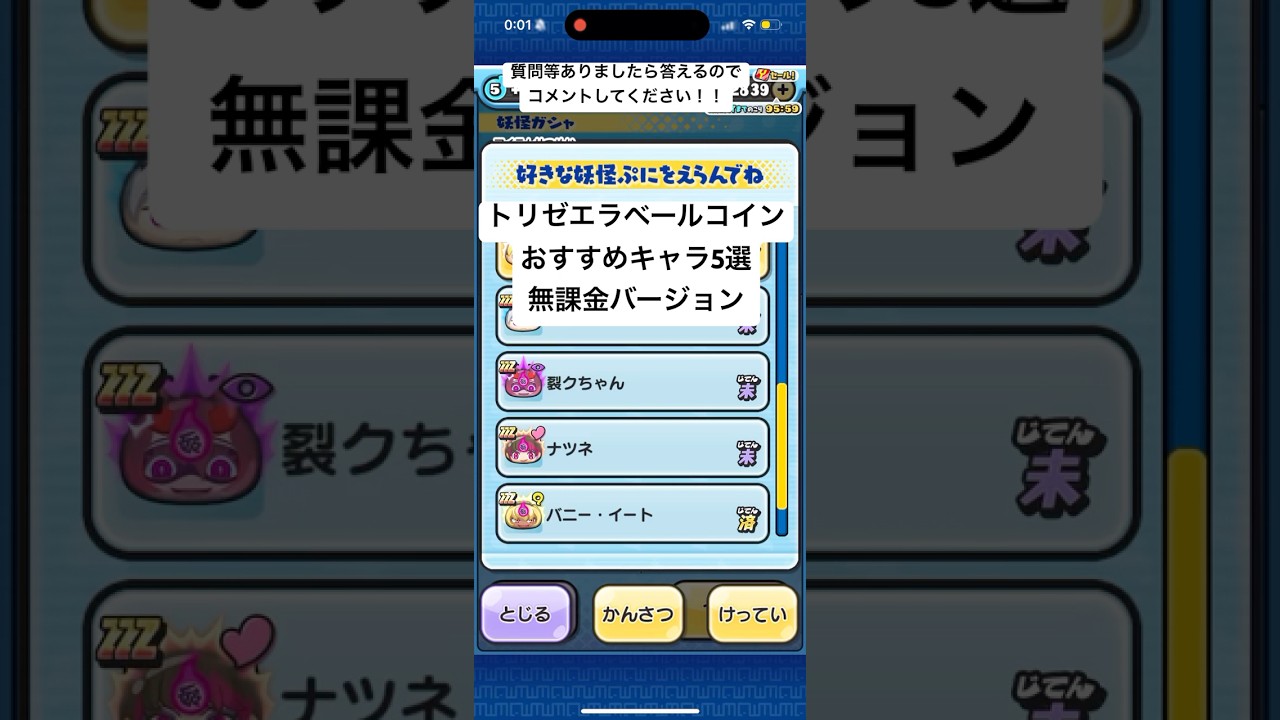1280x720 pixels.
Task: Tap the plus icon beside the currency counter
Action: click(783, 91)
